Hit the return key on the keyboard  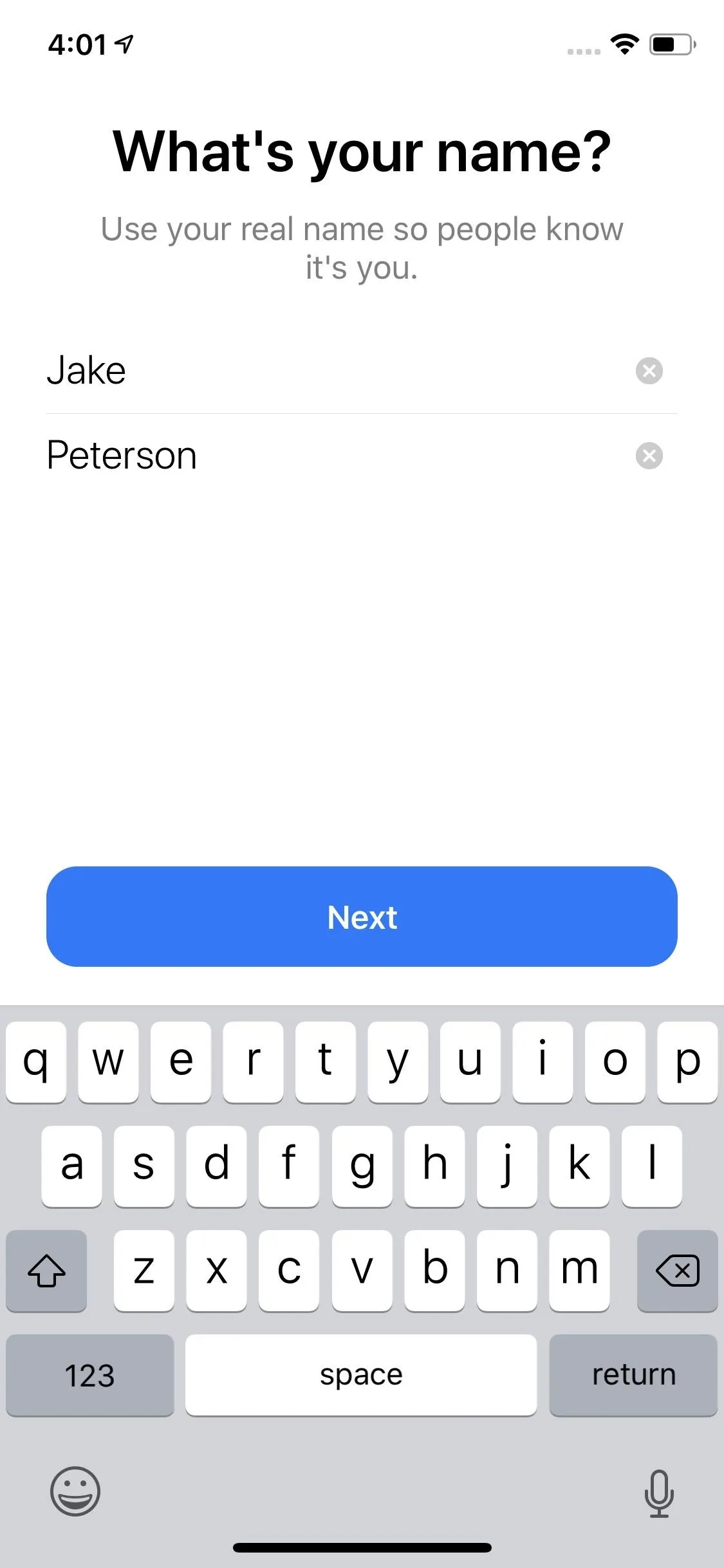click(633, 1375)
